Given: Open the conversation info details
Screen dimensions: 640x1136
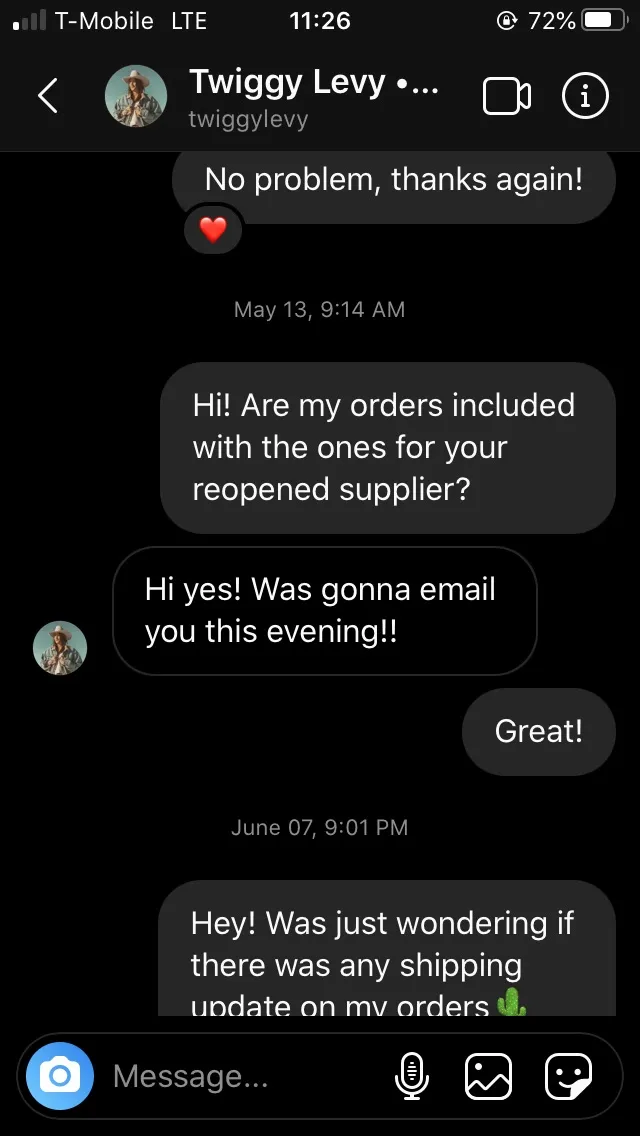Looking at the screenshot, I should pos(586,96).
